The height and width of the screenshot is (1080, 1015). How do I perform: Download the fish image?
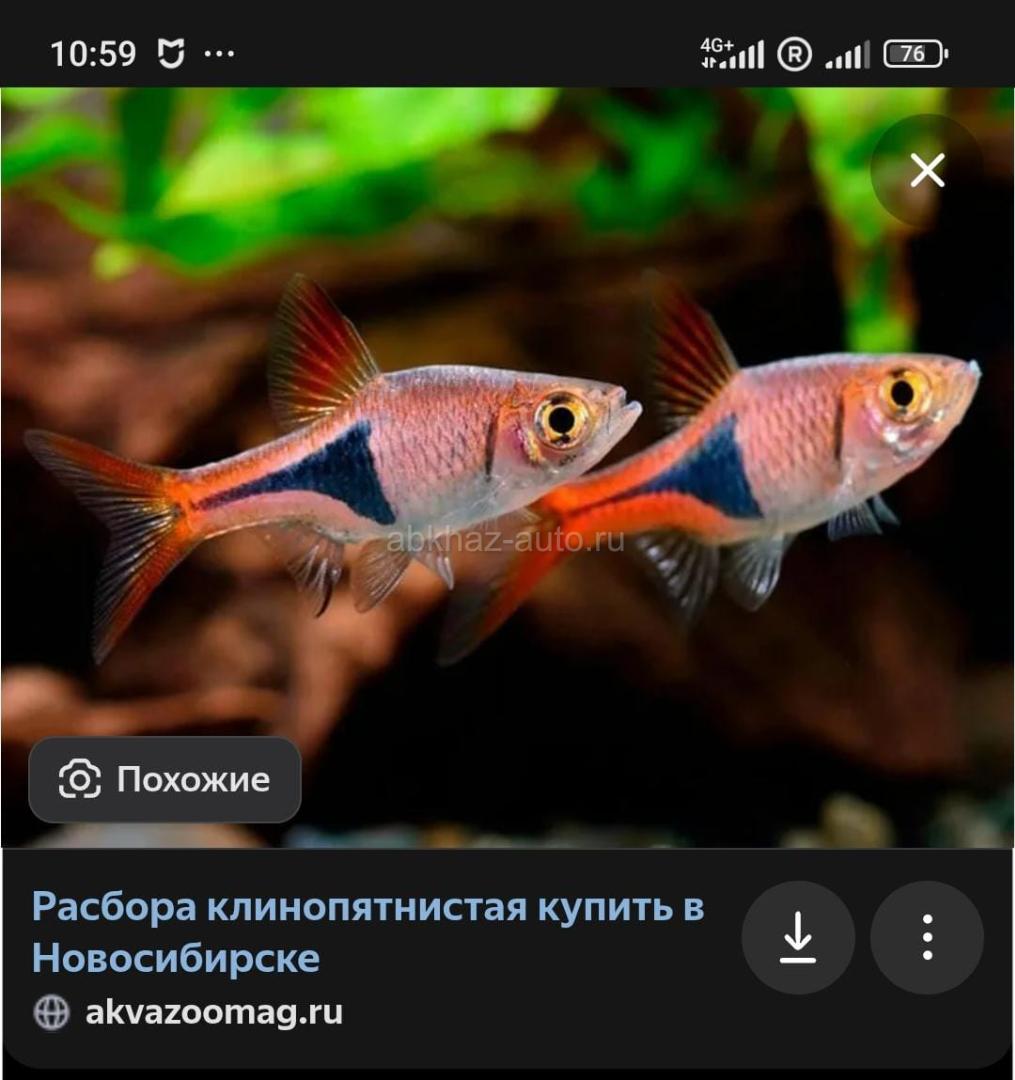(797, 937)
